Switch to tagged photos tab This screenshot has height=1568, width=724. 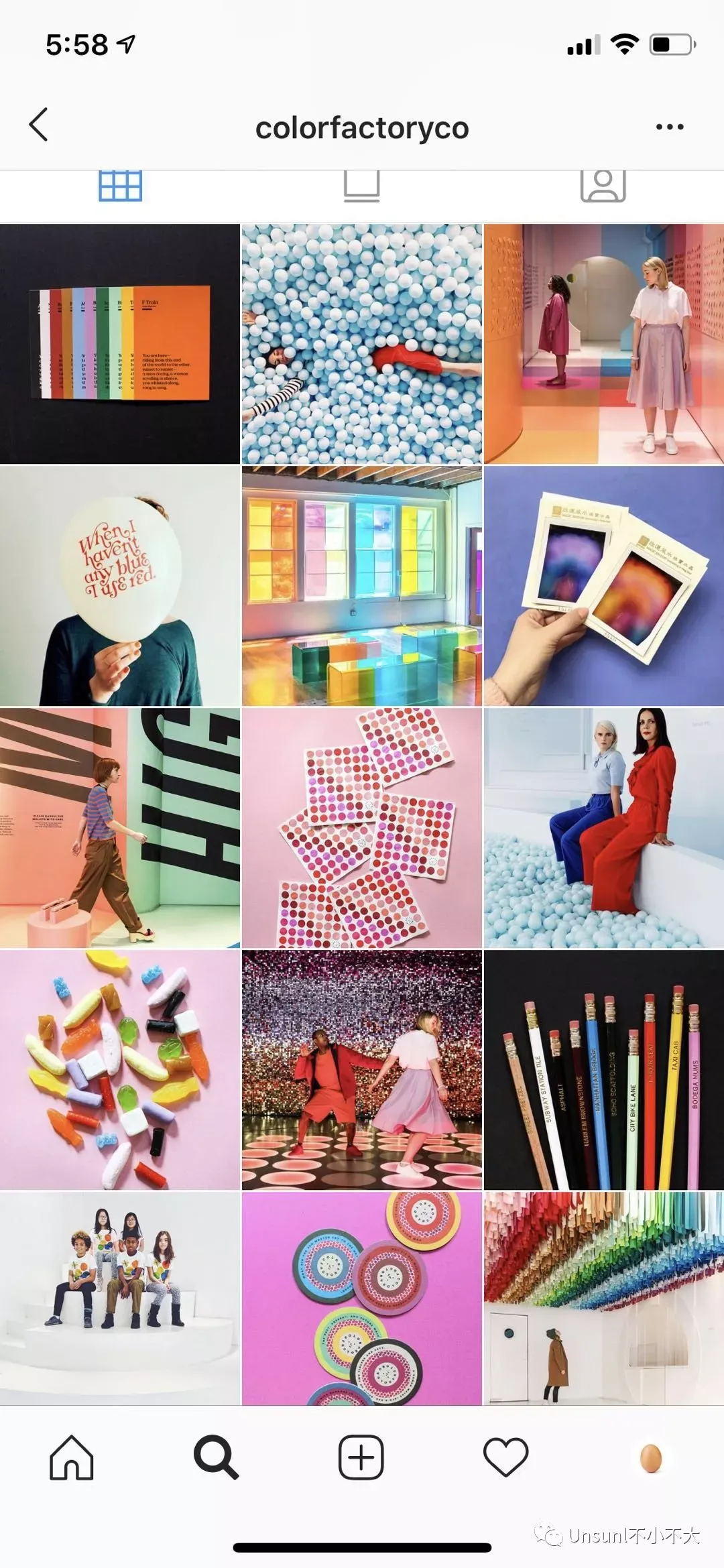(603, 187)
